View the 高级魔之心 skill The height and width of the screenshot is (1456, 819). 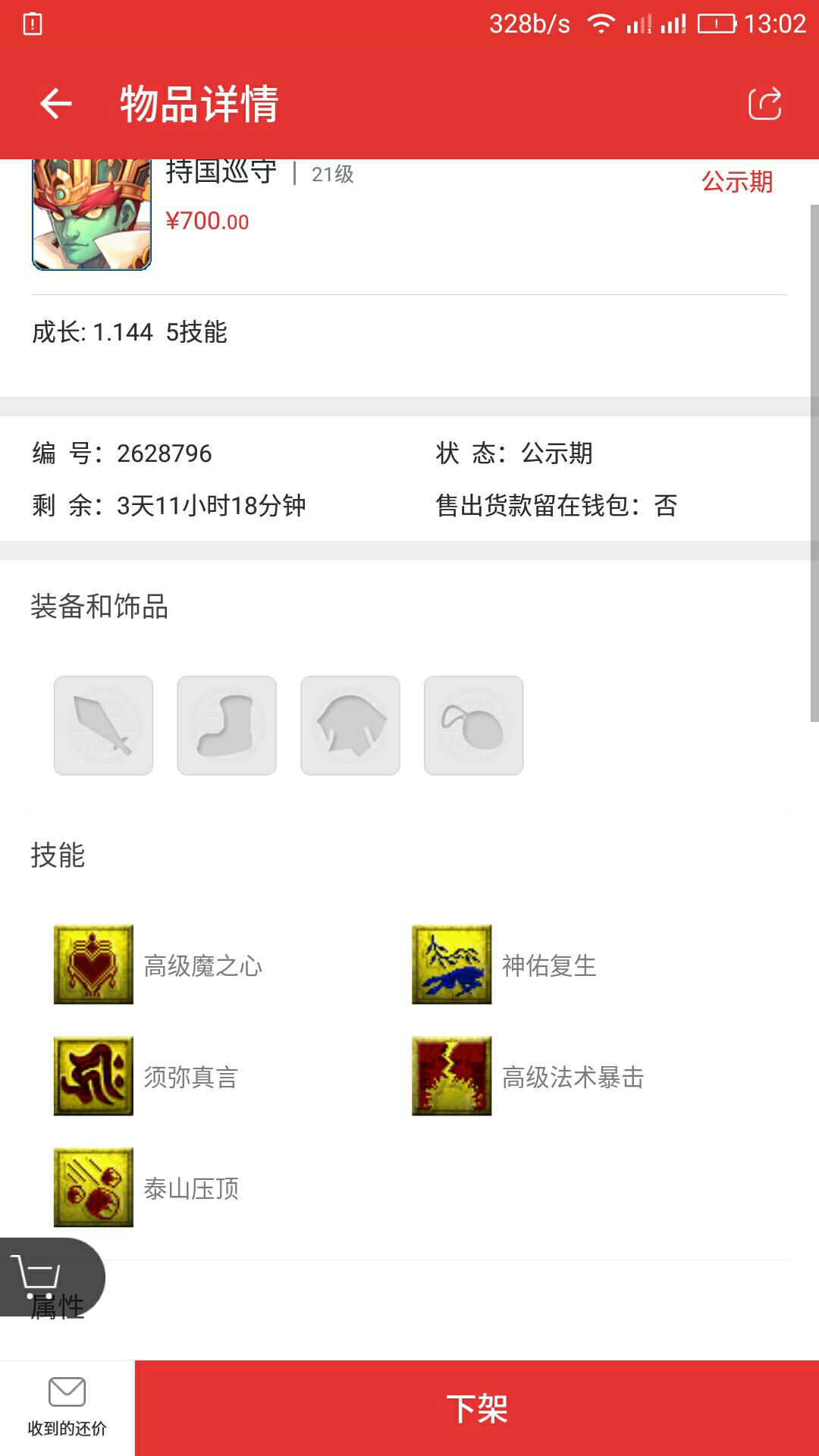pyautogui.click(x=93, y=965)
